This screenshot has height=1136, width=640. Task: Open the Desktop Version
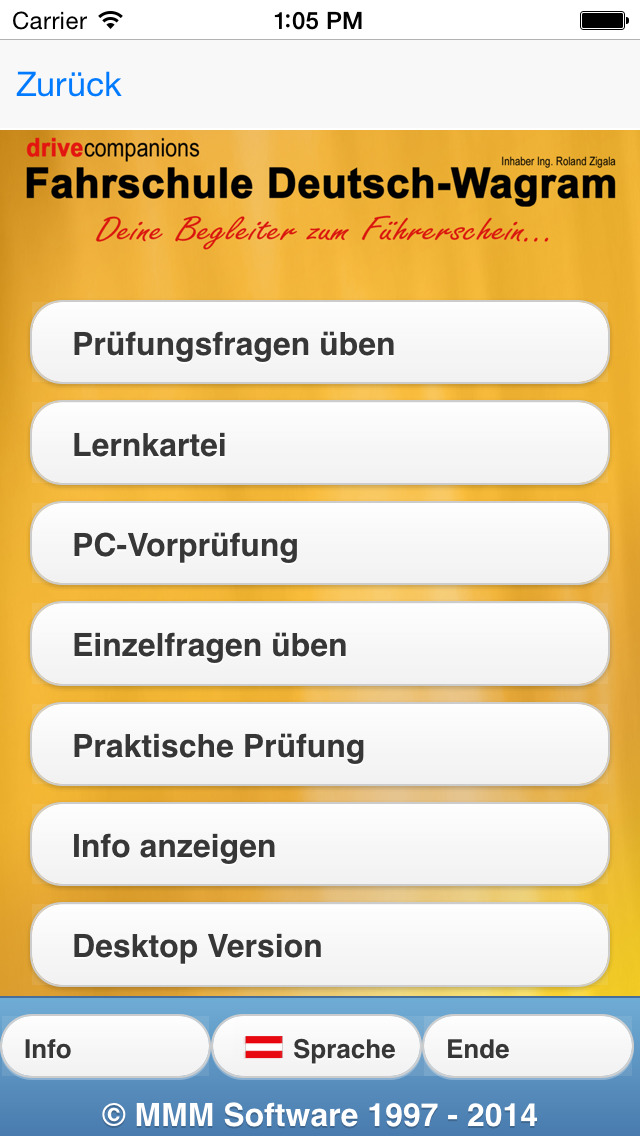[x=320, y=945]
